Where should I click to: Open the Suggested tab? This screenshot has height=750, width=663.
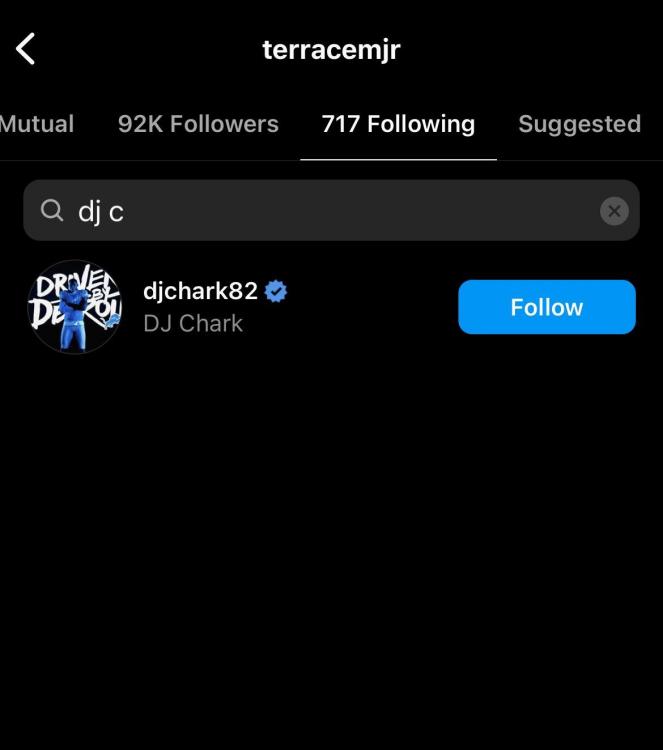tap(579, 124)
